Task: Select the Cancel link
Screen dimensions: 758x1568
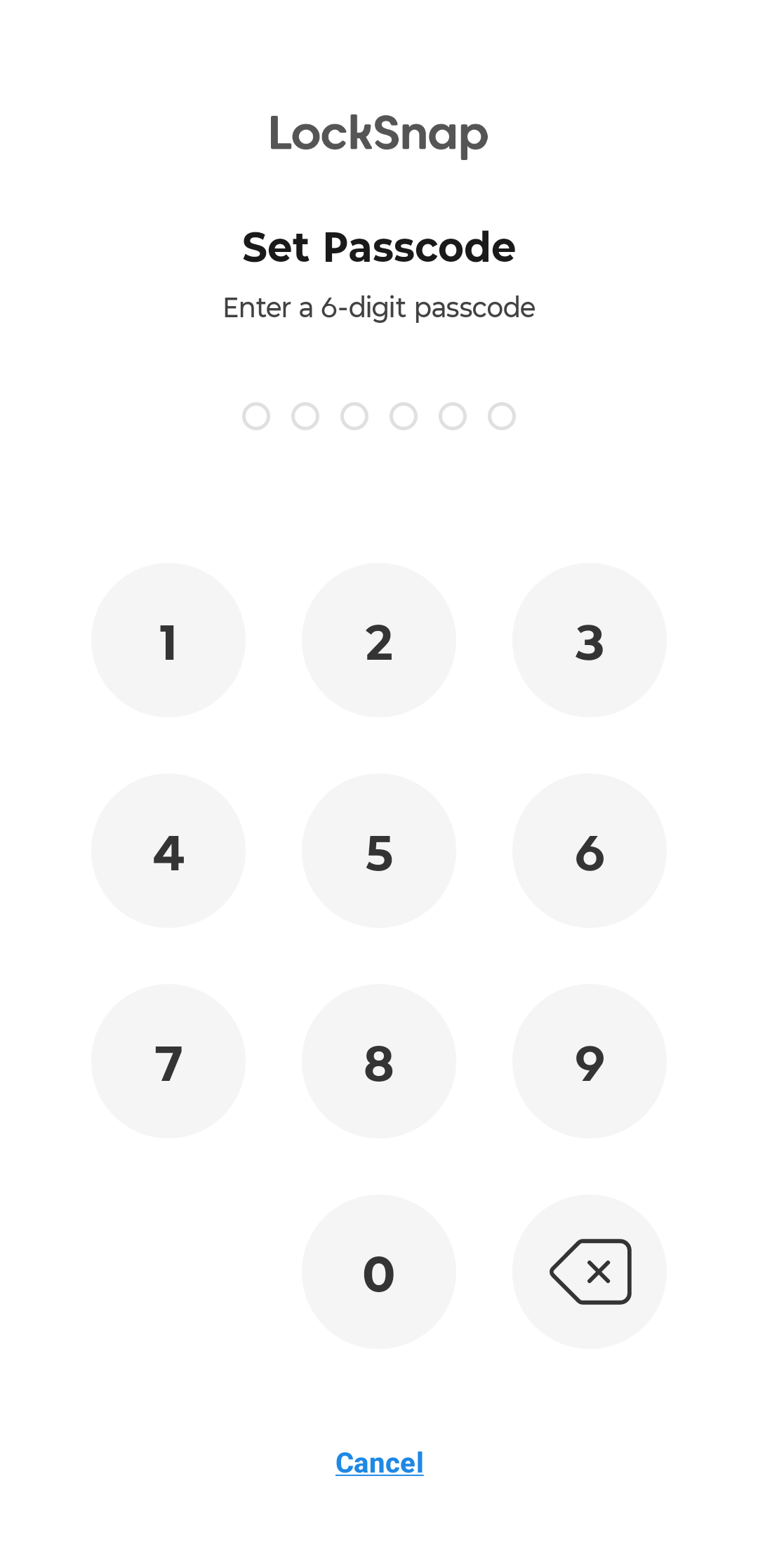Action: (379, 1463)
